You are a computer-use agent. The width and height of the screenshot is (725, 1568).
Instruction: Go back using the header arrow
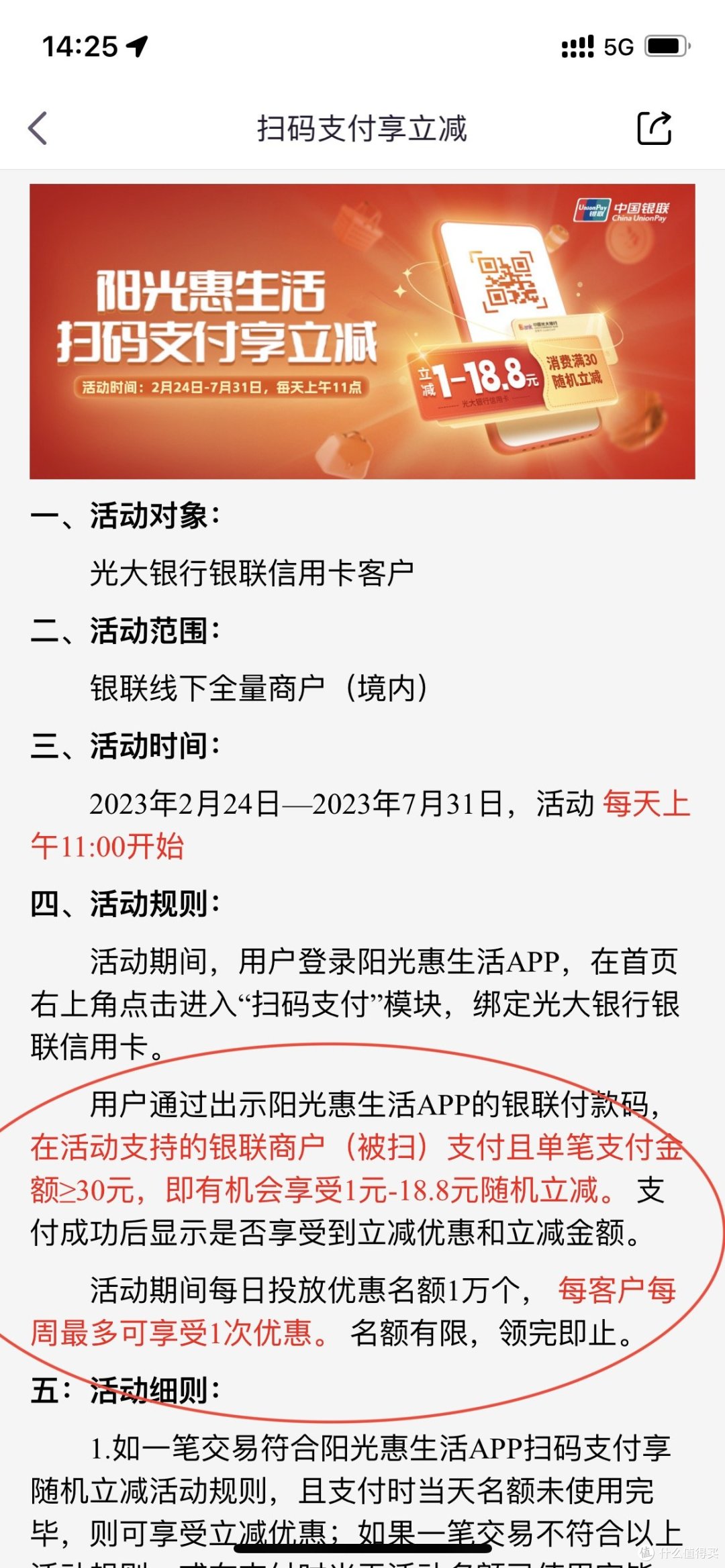(38, 128)
